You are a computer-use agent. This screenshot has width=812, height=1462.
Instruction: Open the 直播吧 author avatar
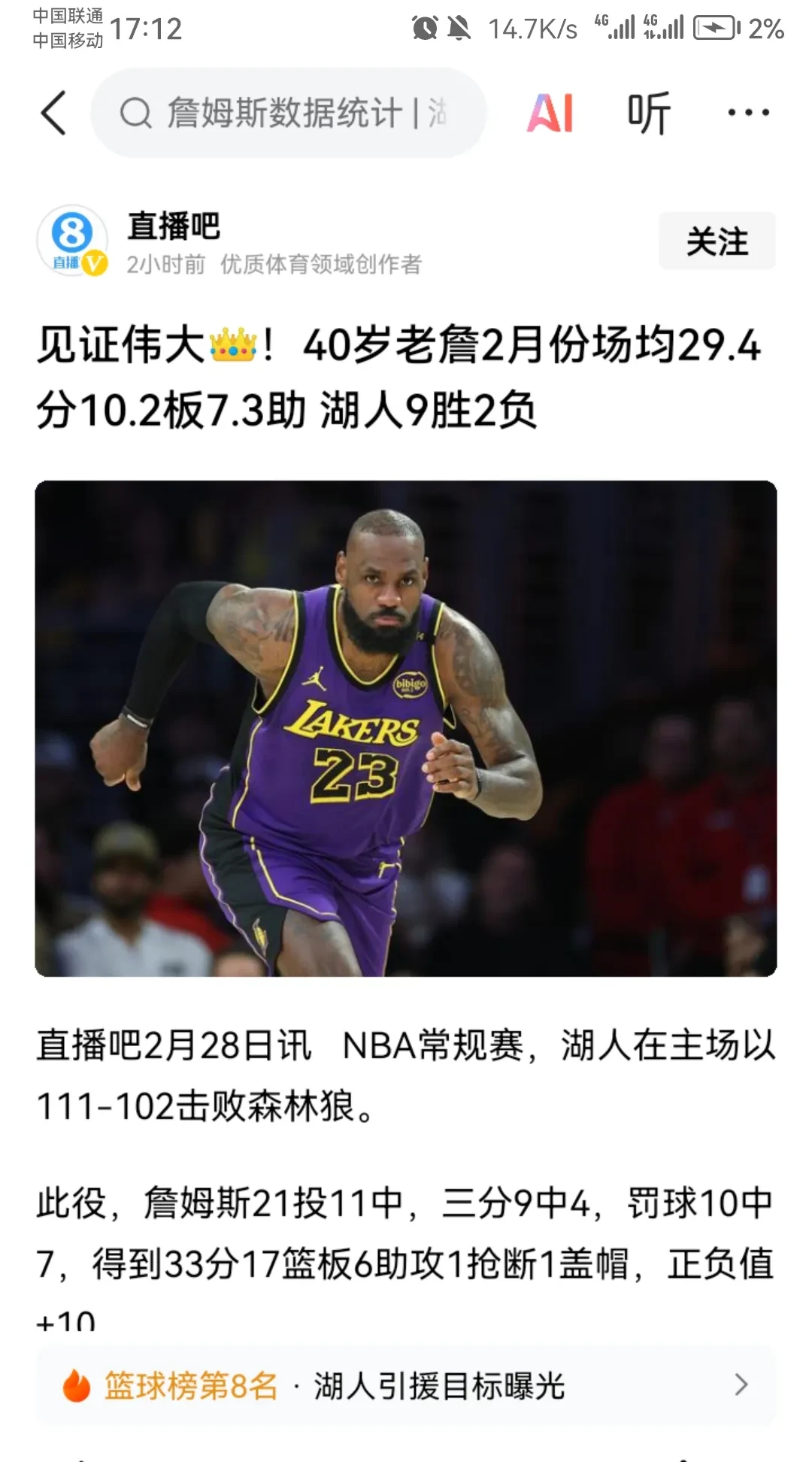pos(72,241)
